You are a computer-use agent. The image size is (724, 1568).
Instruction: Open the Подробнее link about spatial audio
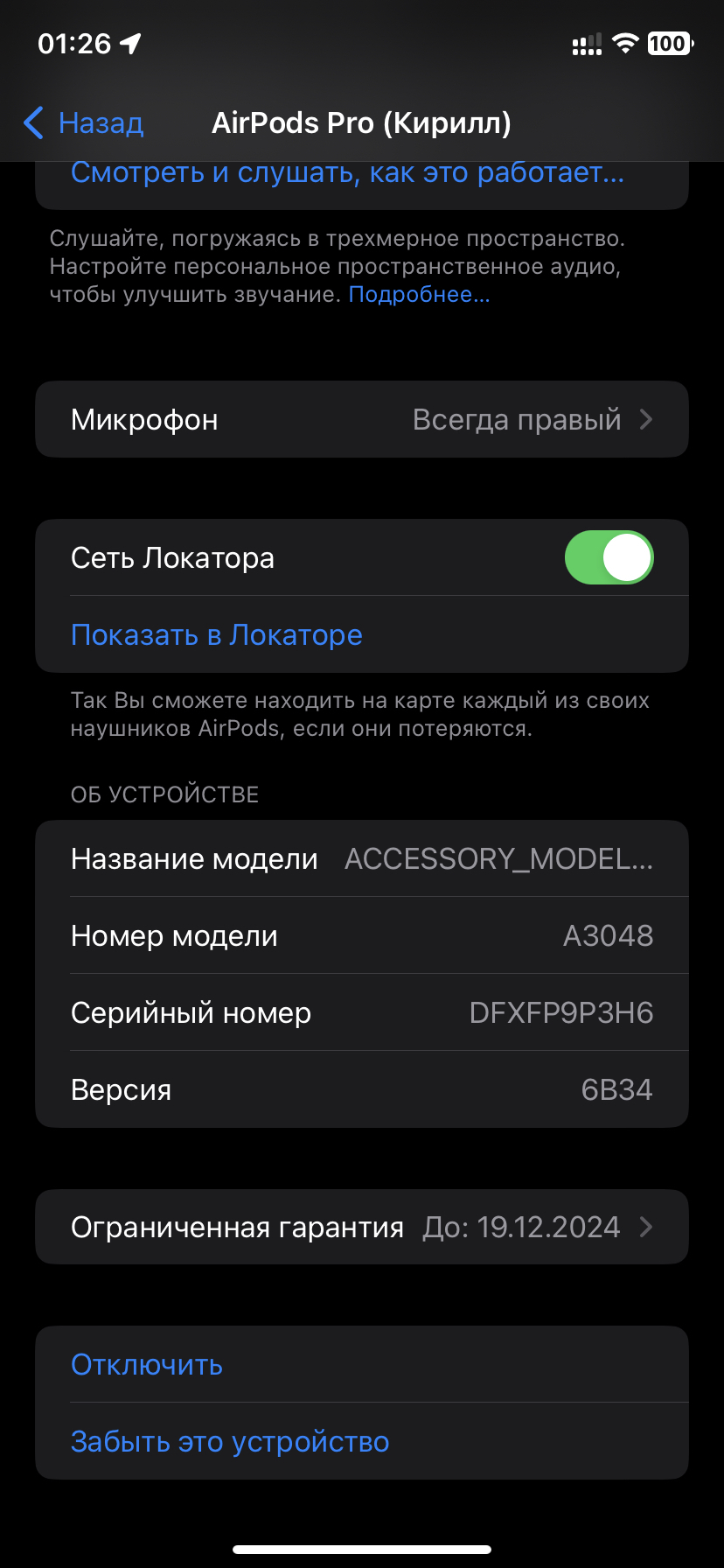click(419, 295)
